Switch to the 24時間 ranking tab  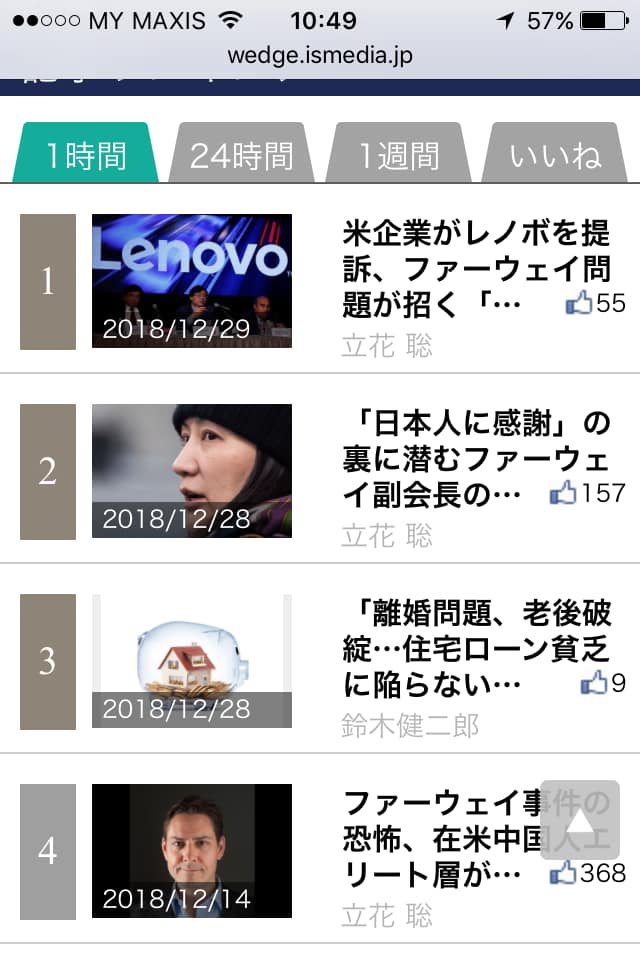(241, 155)
